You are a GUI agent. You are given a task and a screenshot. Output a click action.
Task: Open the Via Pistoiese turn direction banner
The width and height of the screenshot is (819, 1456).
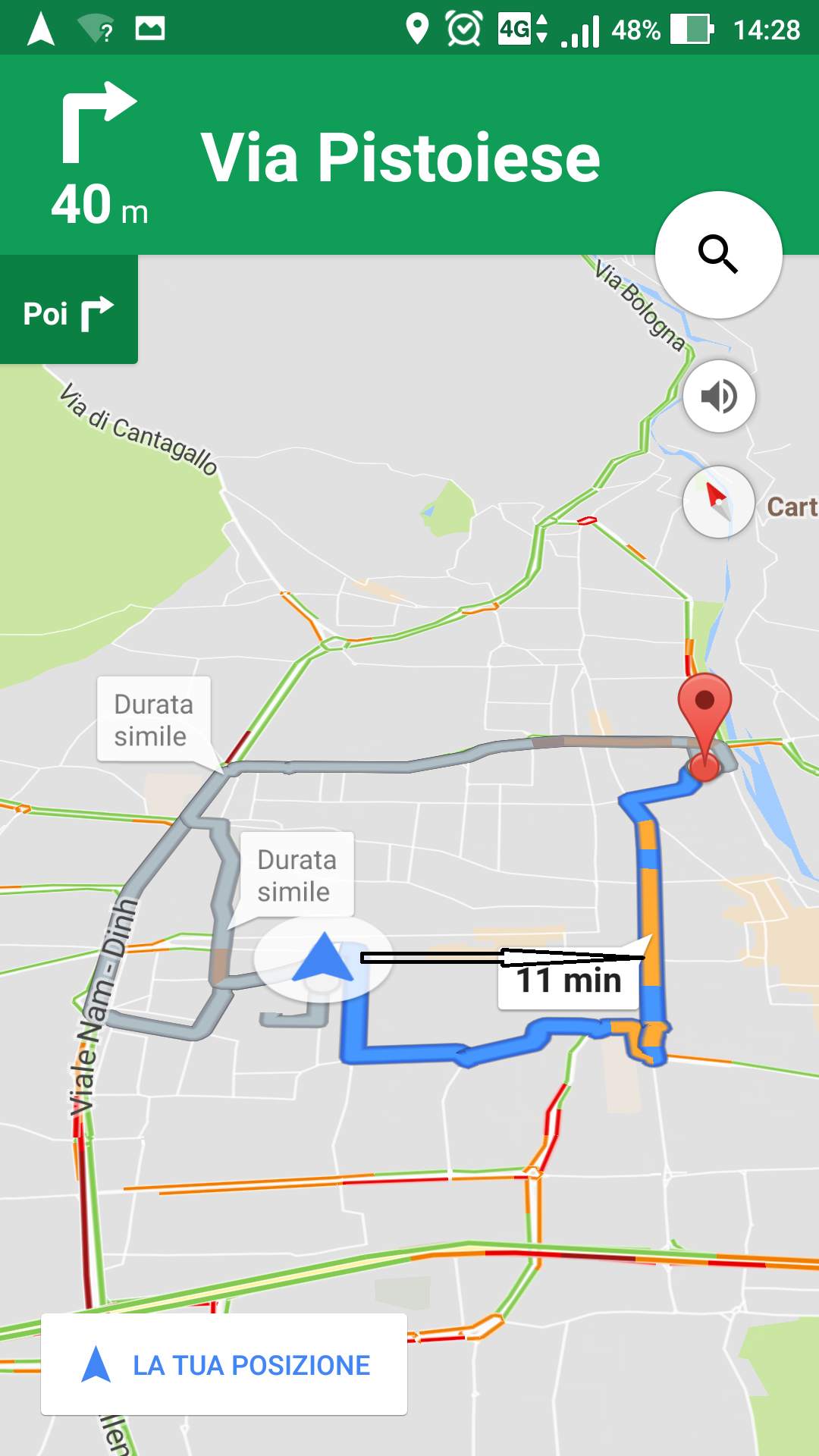coord(409,155)
